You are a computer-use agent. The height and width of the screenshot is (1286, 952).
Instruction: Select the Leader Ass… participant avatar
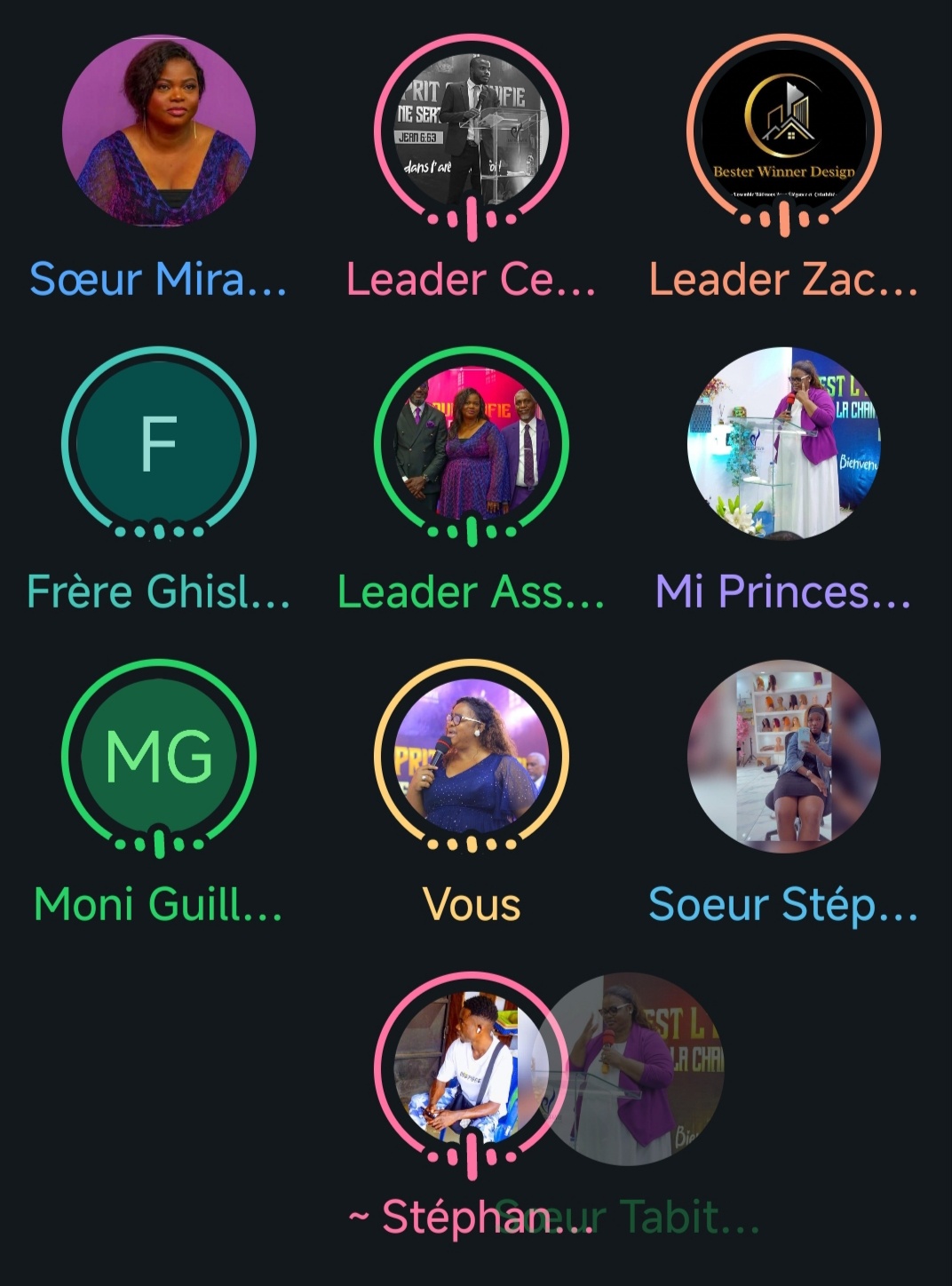point(471,443)
